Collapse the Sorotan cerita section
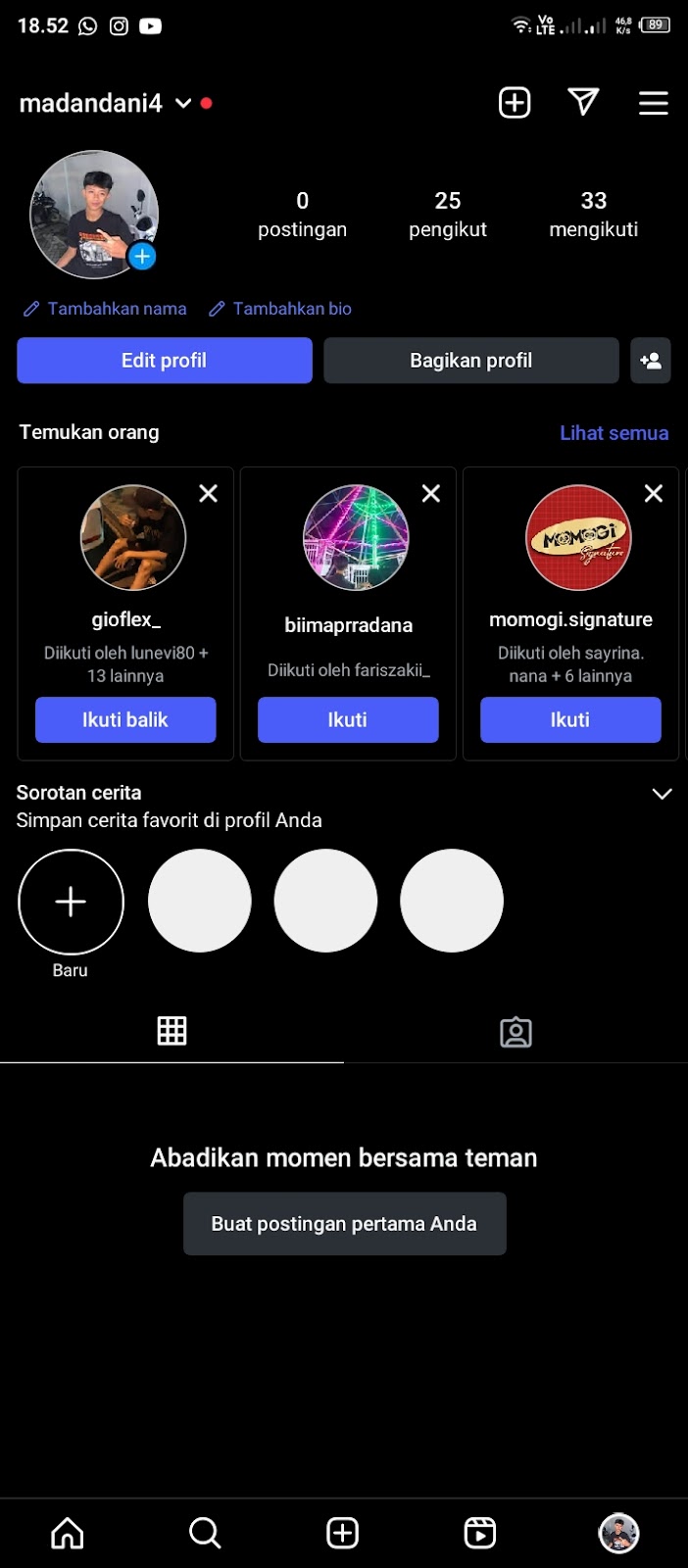This screenshot has width=688, height=1568. [x=663, y=794]
